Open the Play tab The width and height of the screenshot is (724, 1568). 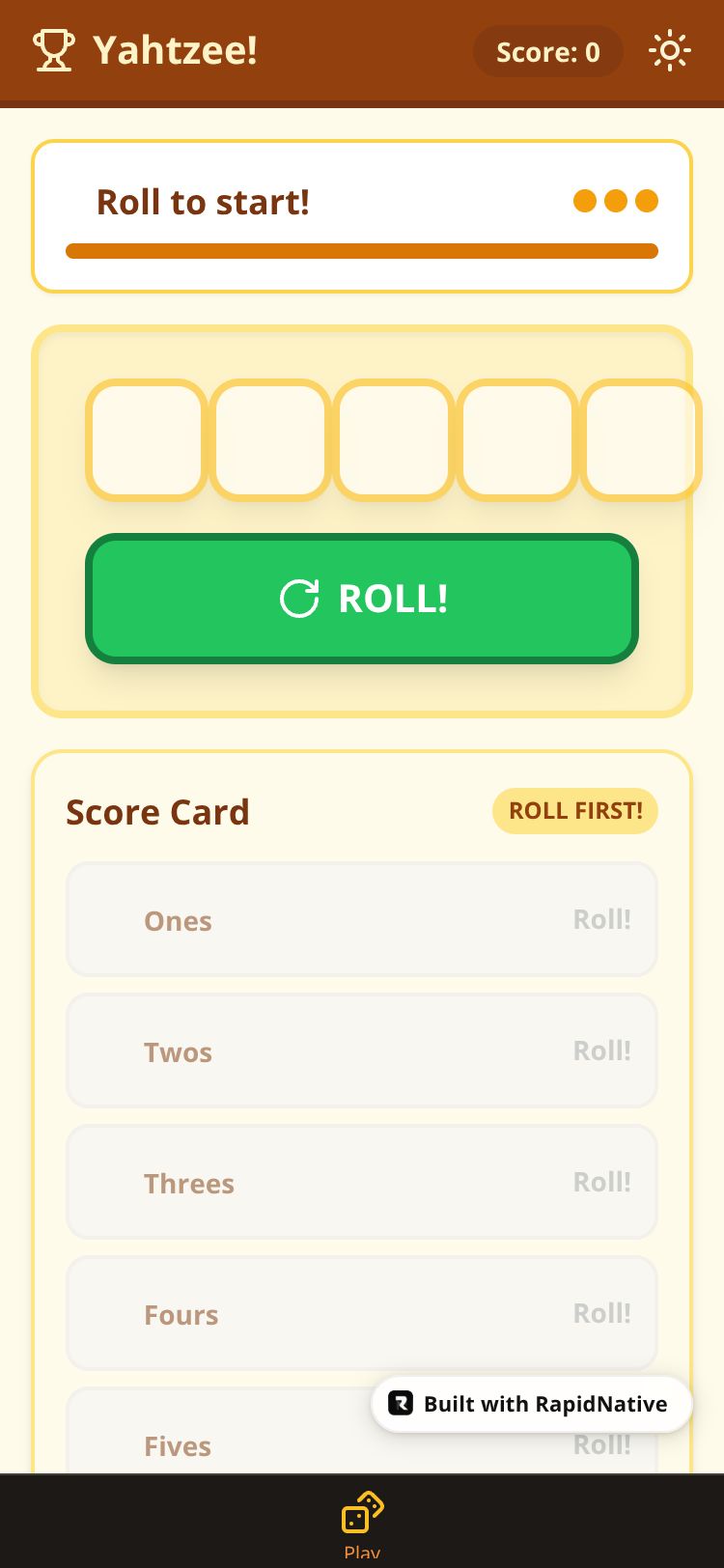pyautogui.click(x=362, y=1523)
